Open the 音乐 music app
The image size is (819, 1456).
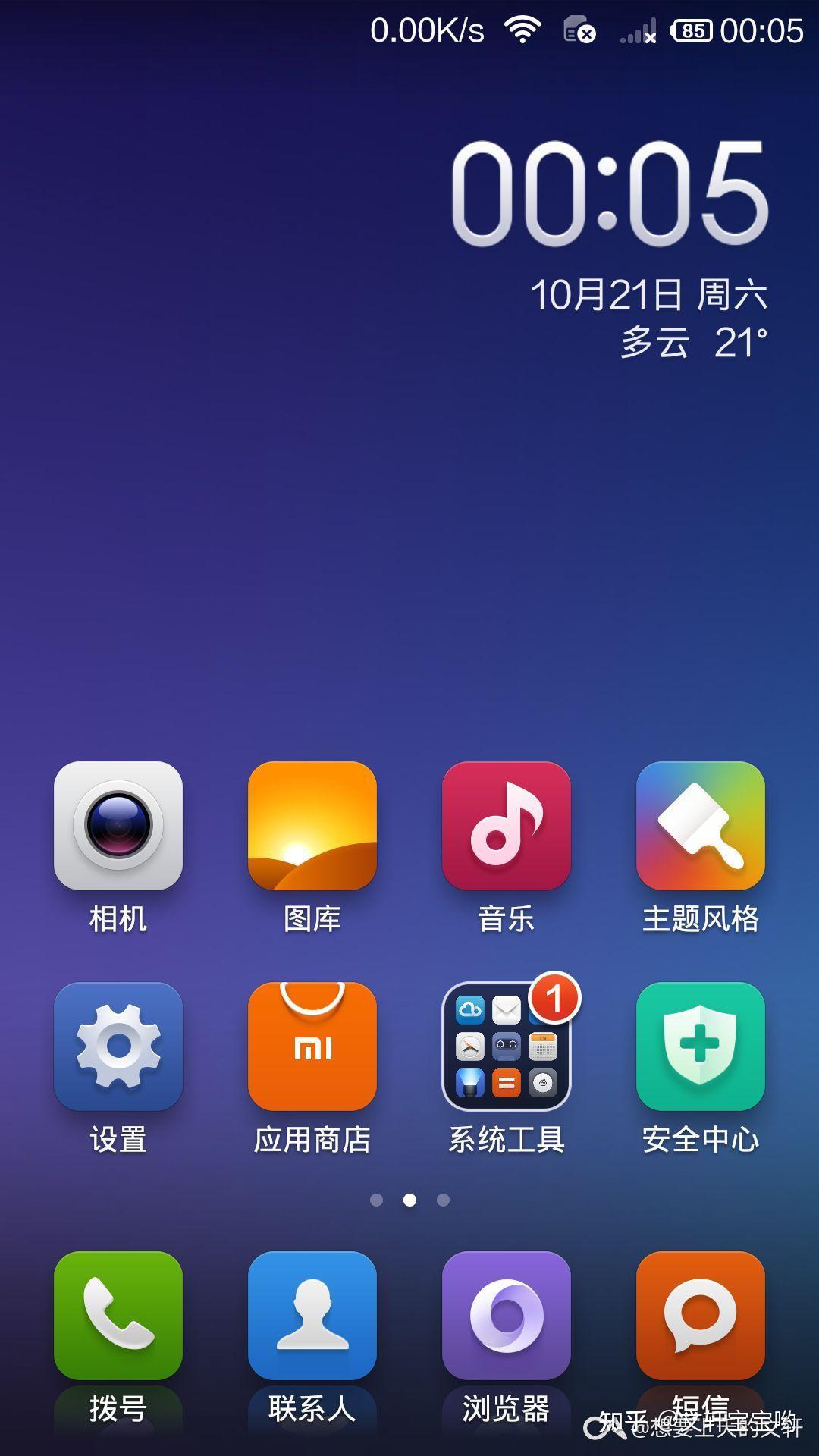pyautogui.click(x=507, y=826)
